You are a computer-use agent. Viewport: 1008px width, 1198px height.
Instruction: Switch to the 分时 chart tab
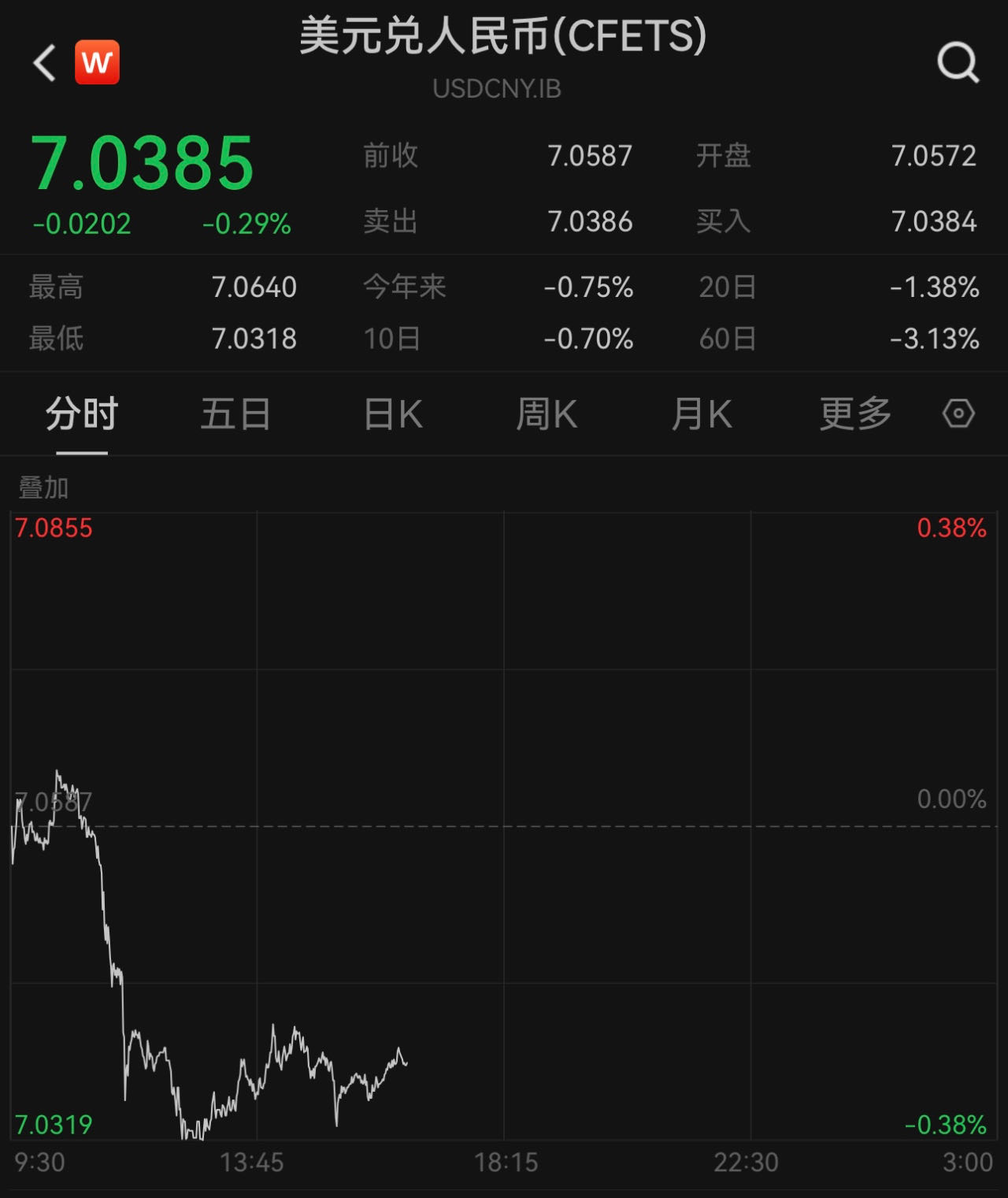click(x=81, y=414)
